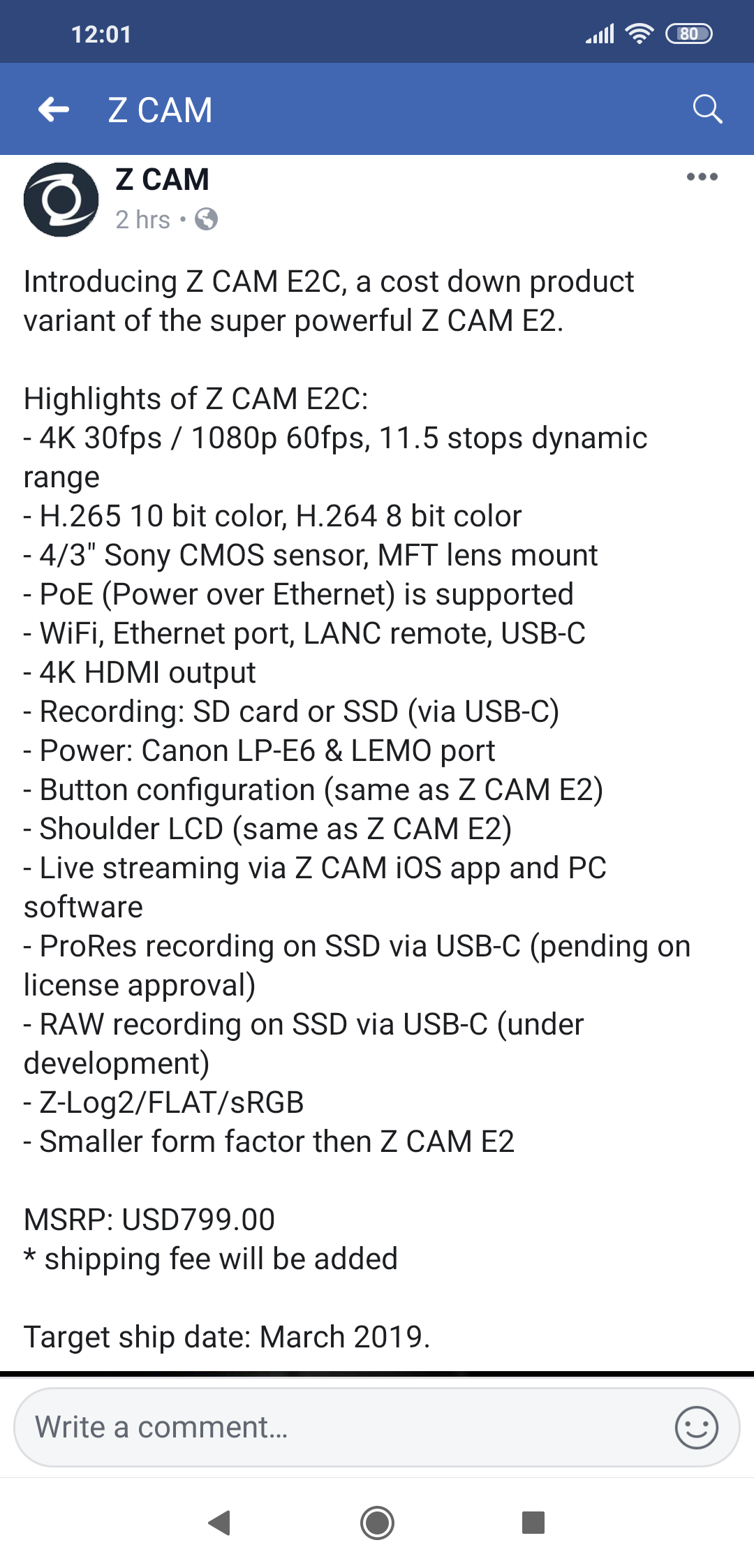
Task: Open the post's three-dot options menu
Action: tap(702, 177)
